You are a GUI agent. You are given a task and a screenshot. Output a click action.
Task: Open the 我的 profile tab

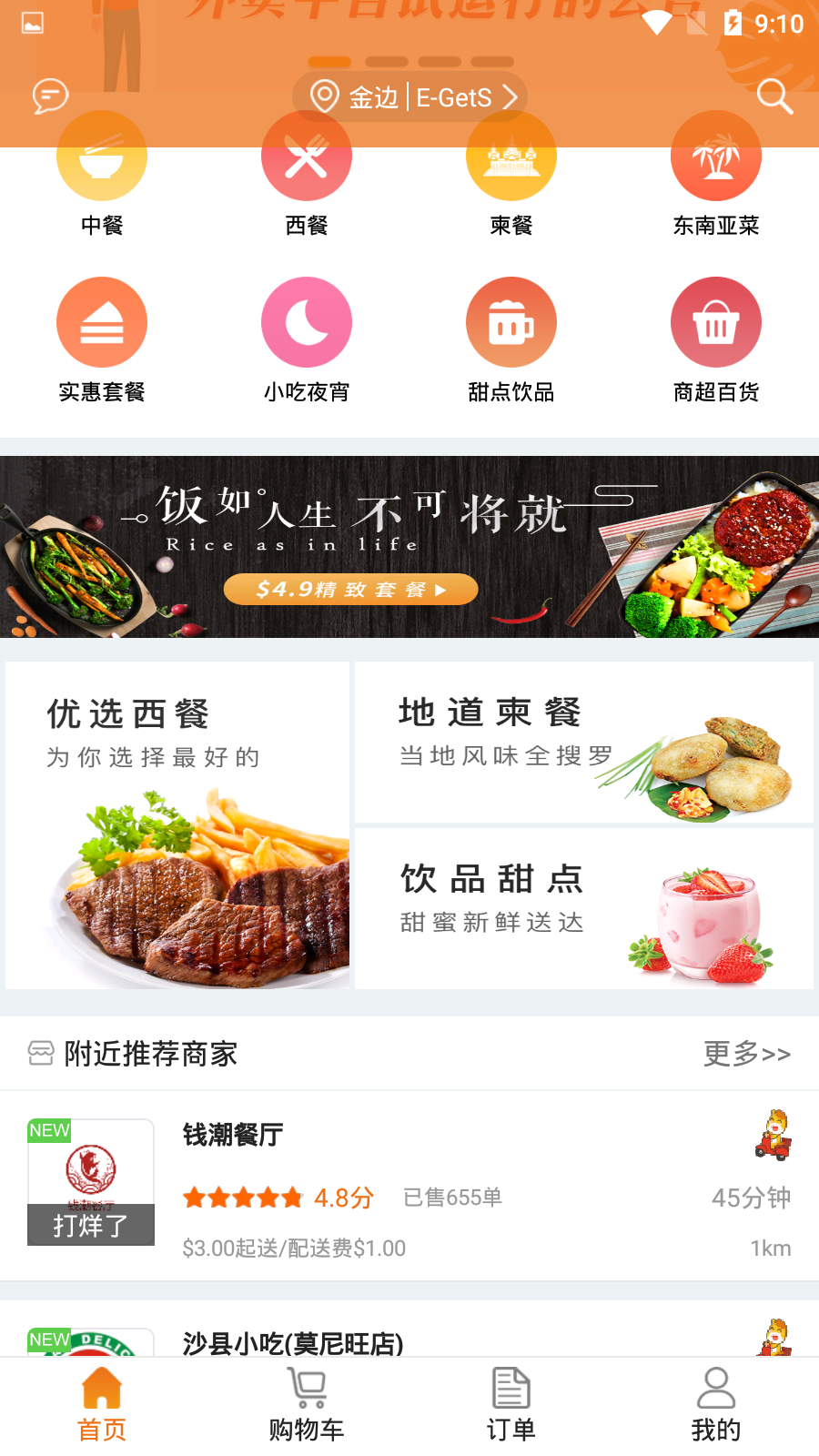click(716, 1405)
